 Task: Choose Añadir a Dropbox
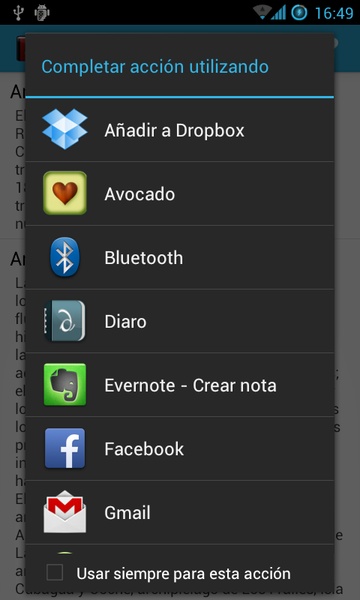coord(180,130)
